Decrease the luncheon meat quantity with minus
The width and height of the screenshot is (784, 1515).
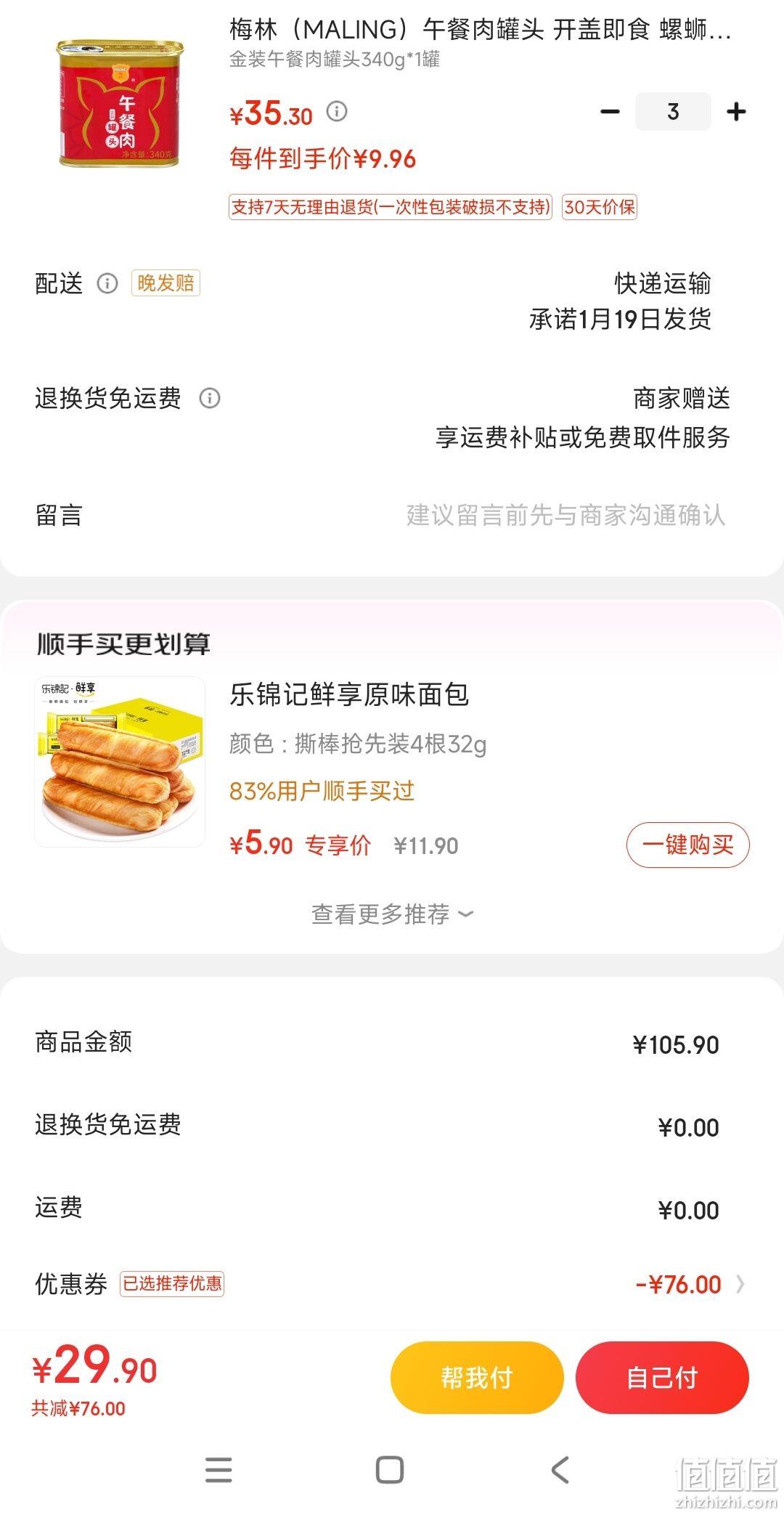(610, 112)
